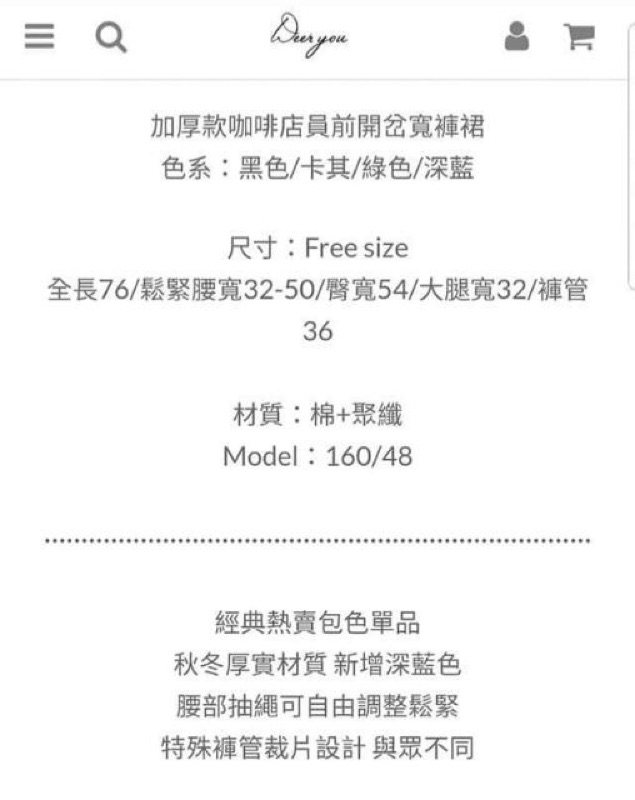Open the user account icon
The image size is (635, 800).
click(517, 36)
